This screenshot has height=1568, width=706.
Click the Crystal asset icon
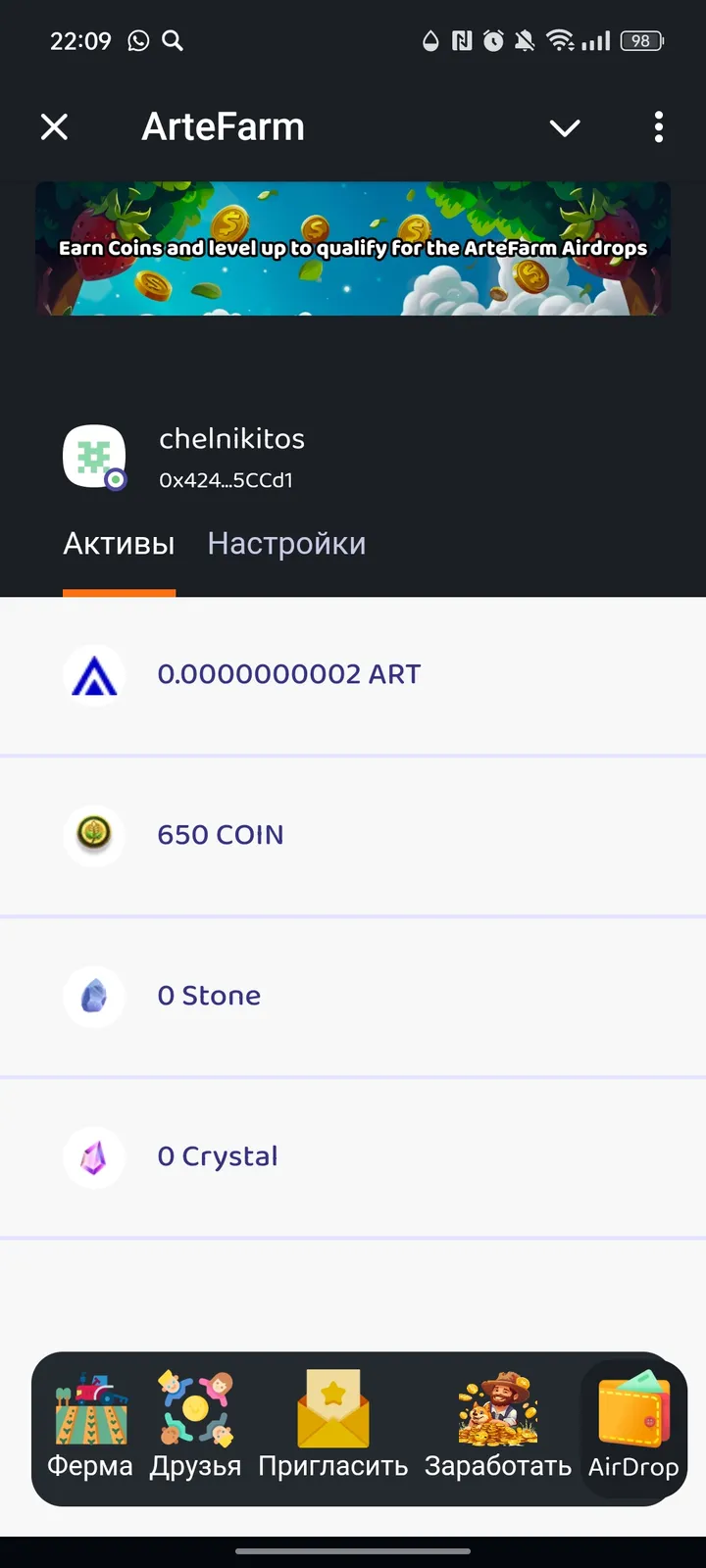pos(94,1156)
